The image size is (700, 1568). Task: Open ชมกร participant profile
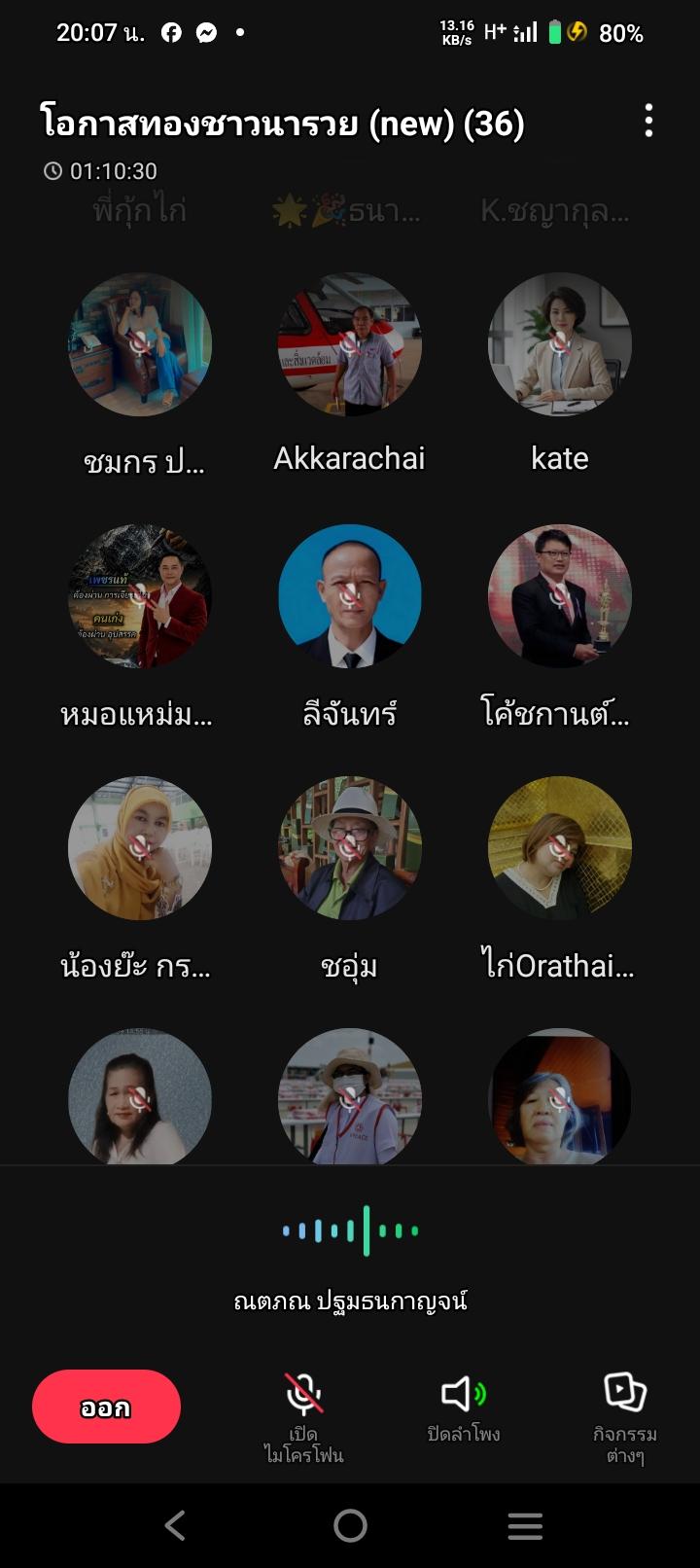(x=140, y=344)
